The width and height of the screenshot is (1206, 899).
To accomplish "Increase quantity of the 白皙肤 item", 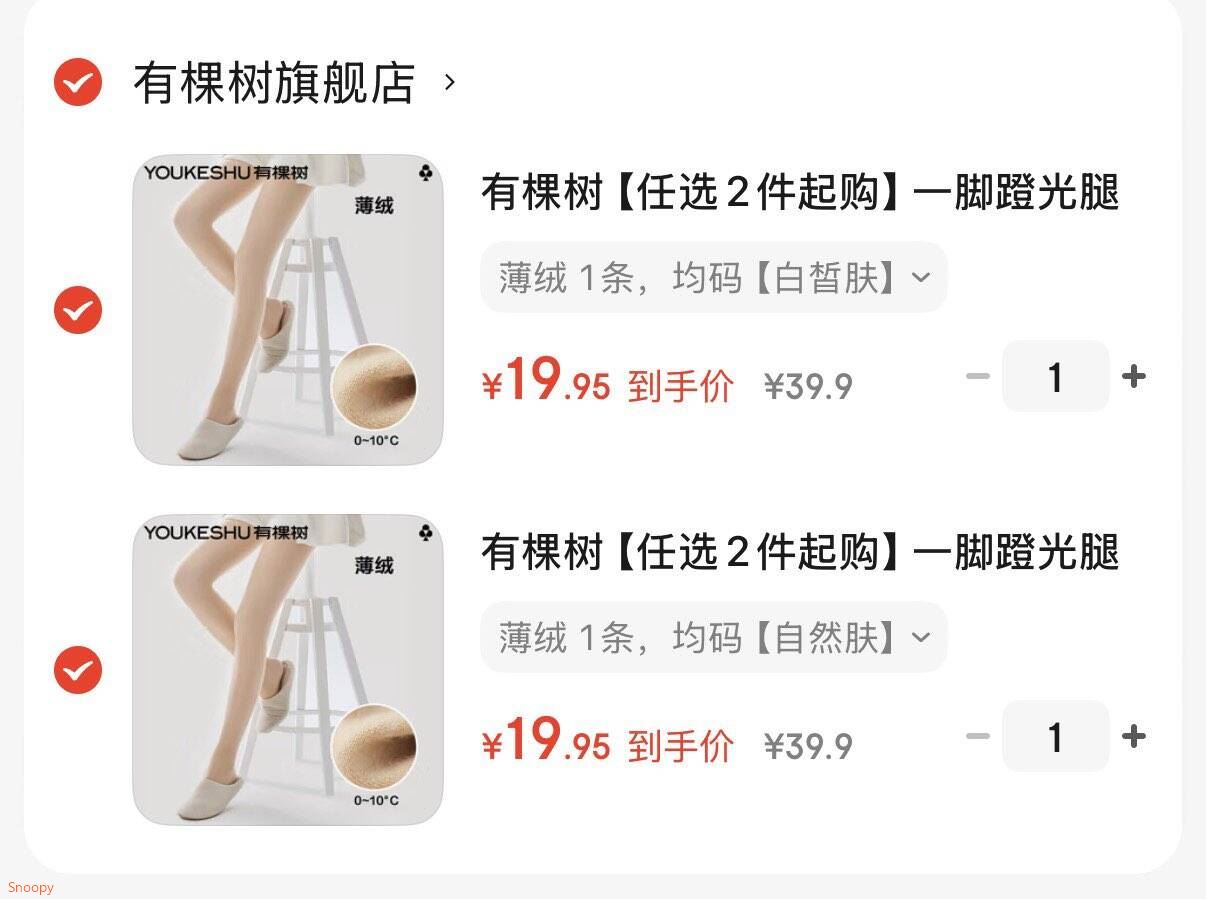I will click(x=1133, y=377).
